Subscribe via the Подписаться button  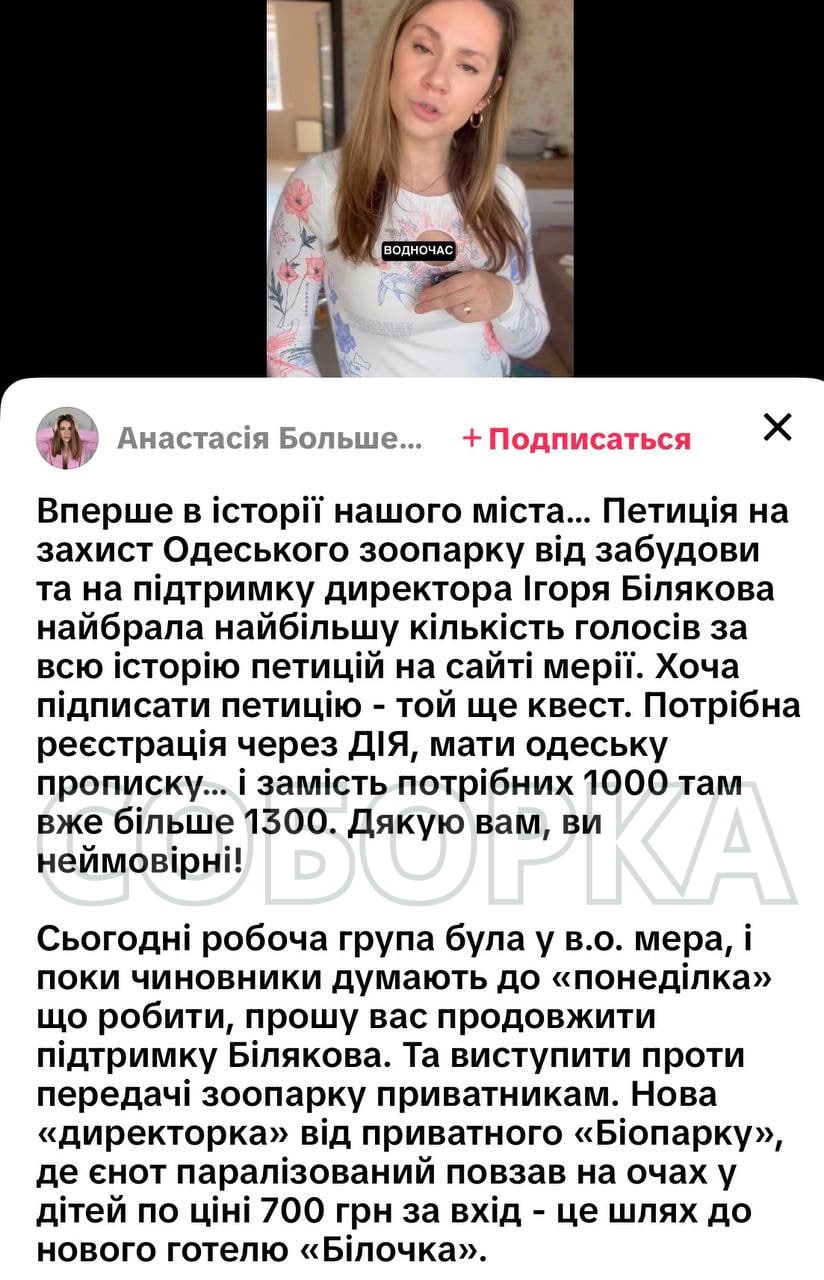point(577,439)
